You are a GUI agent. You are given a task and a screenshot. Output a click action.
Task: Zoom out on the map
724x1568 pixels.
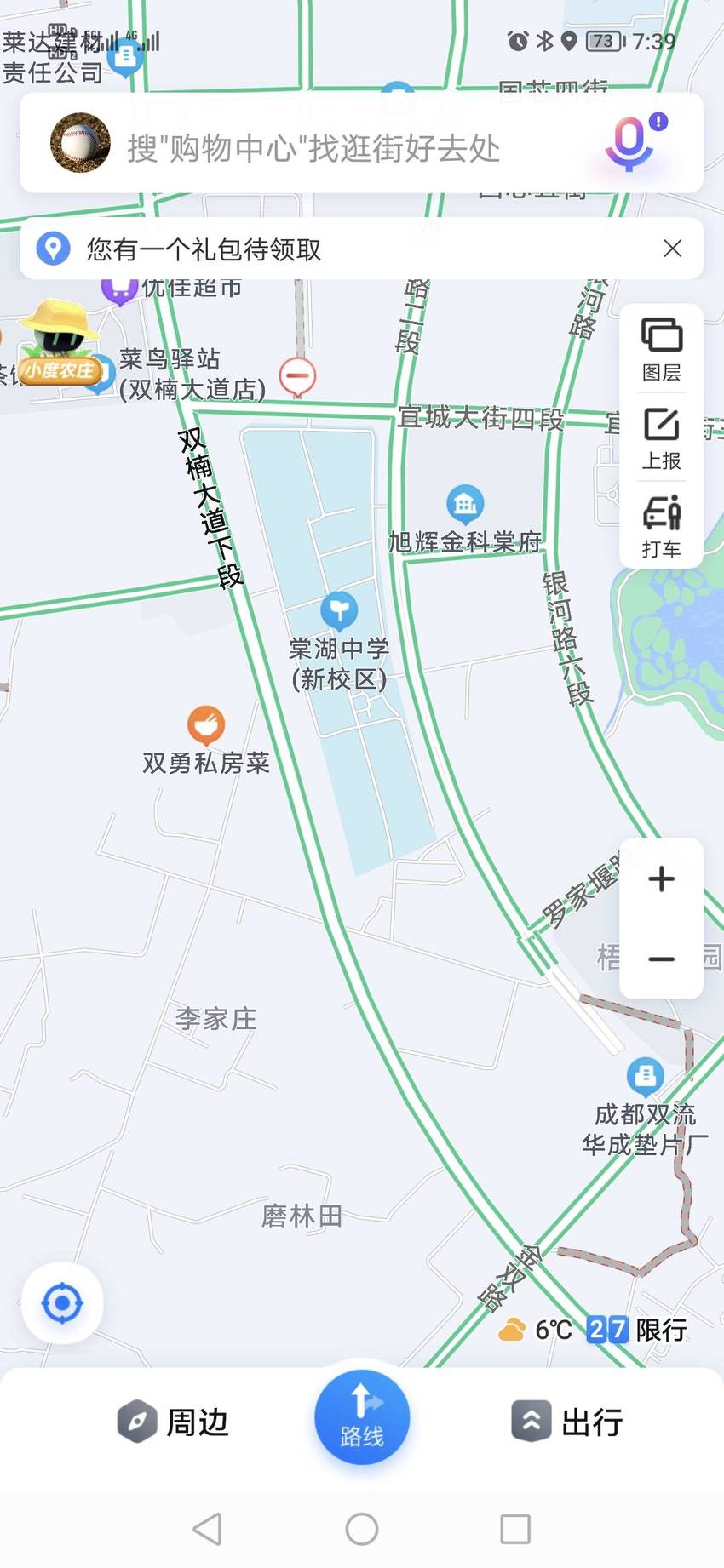pyautogui.click(x=661, y=959)
